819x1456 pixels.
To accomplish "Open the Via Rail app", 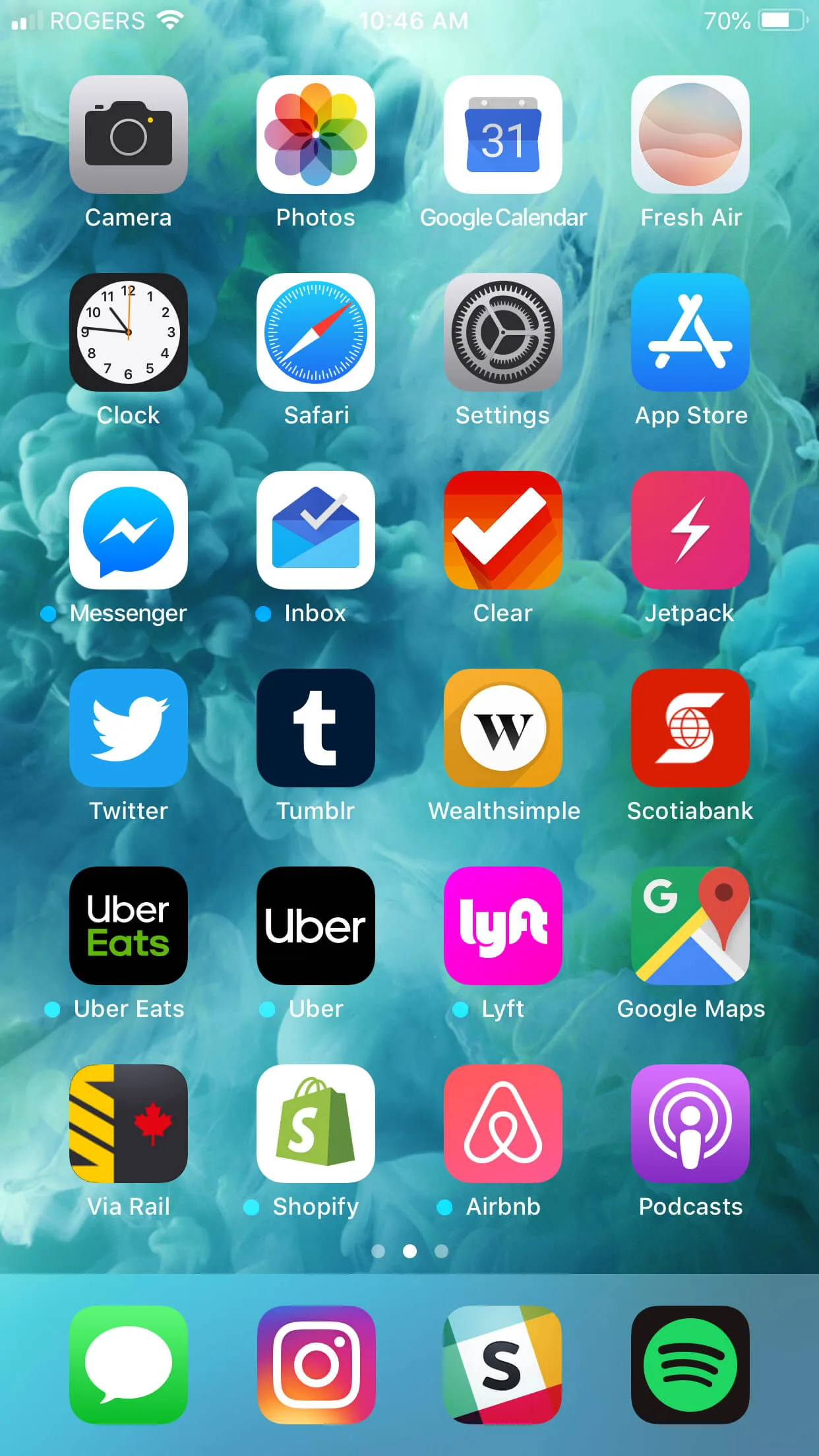I will (x=129, y=1124).
